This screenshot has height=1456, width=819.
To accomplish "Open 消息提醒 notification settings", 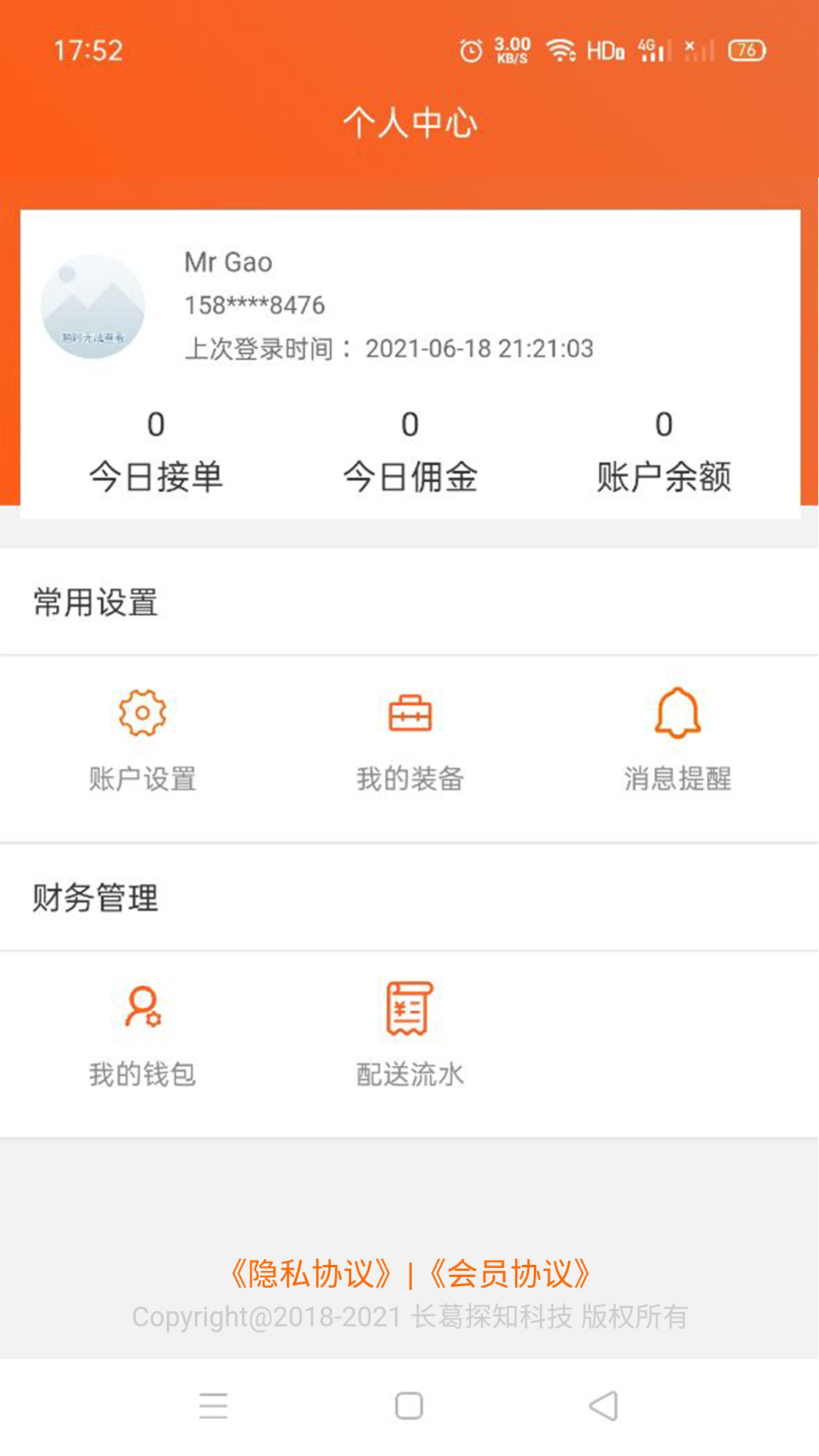I will pos(677,739).
